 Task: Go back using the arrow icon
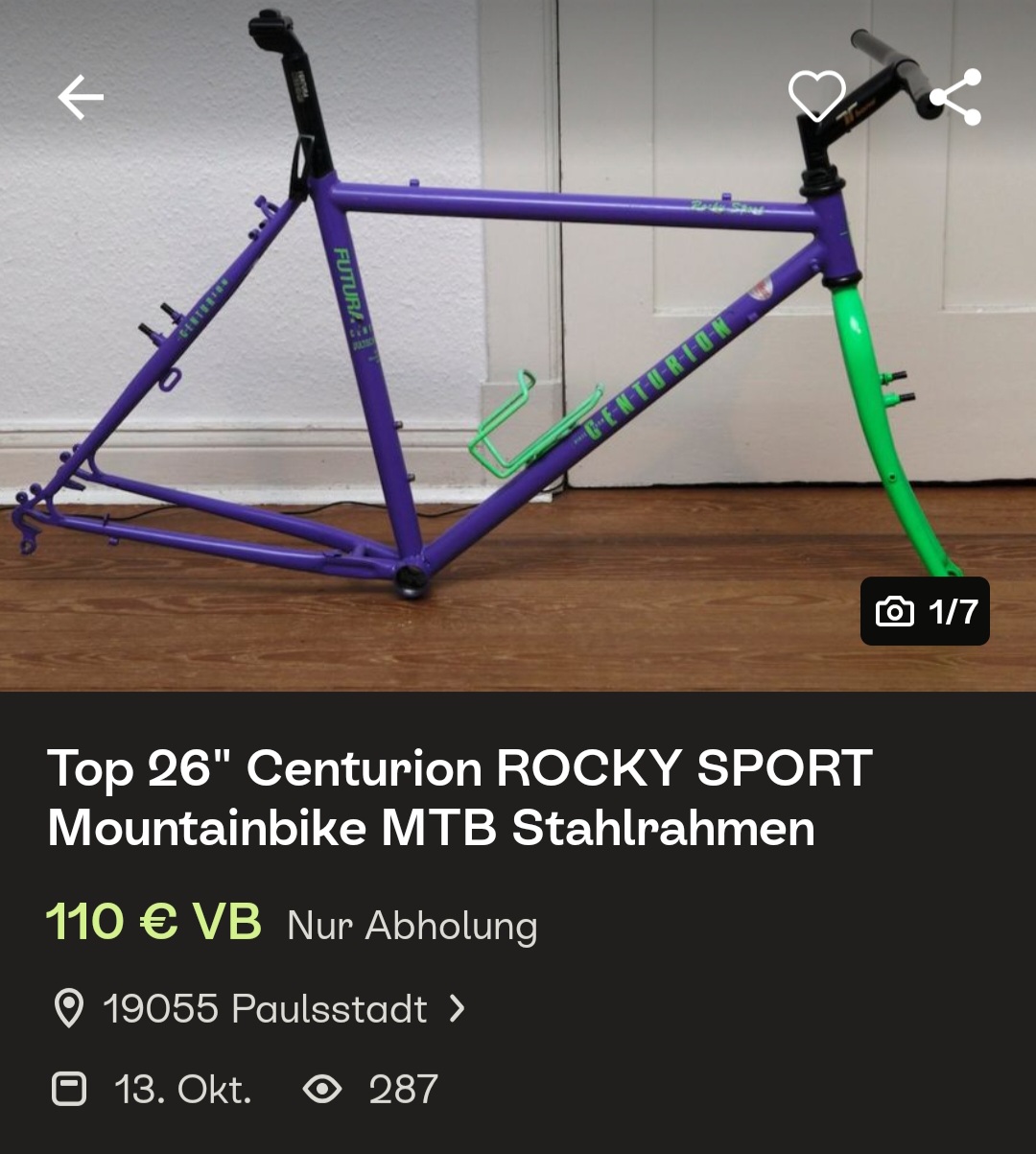(x=81, y=97)
